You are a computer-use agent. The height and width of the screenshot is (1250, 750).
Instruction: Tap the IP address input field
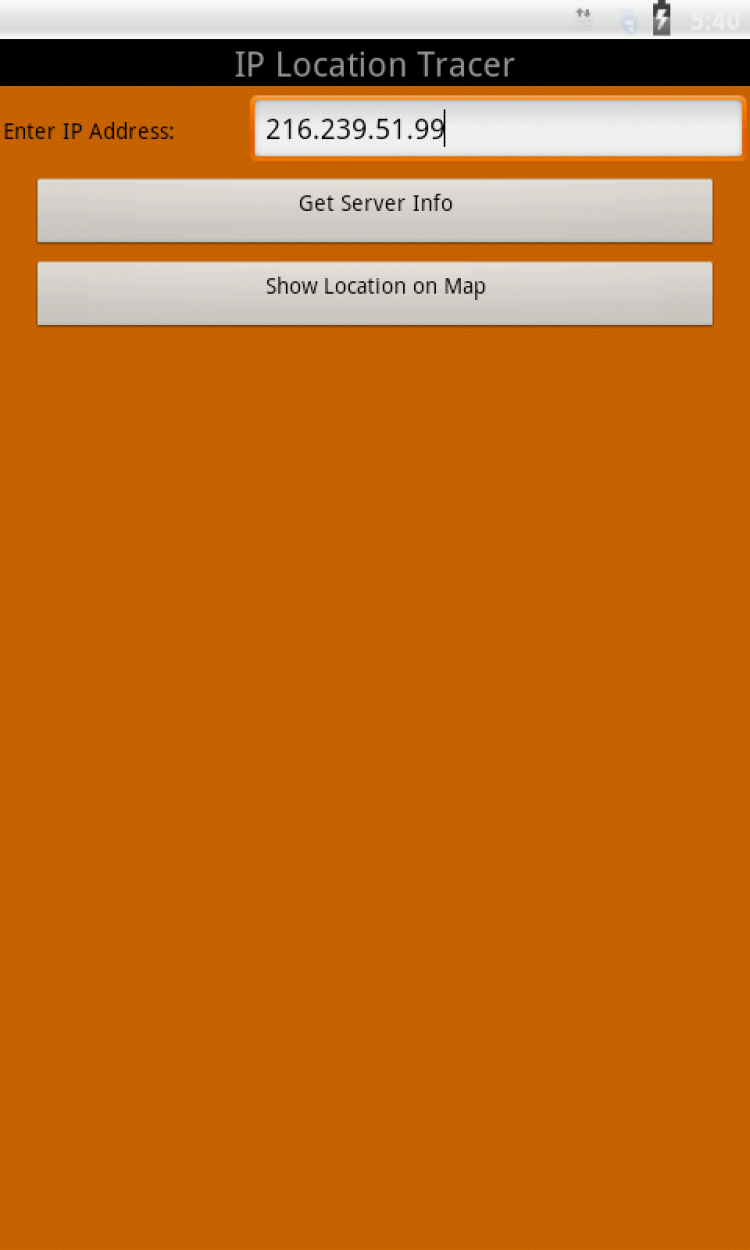(x=497, y=129)
